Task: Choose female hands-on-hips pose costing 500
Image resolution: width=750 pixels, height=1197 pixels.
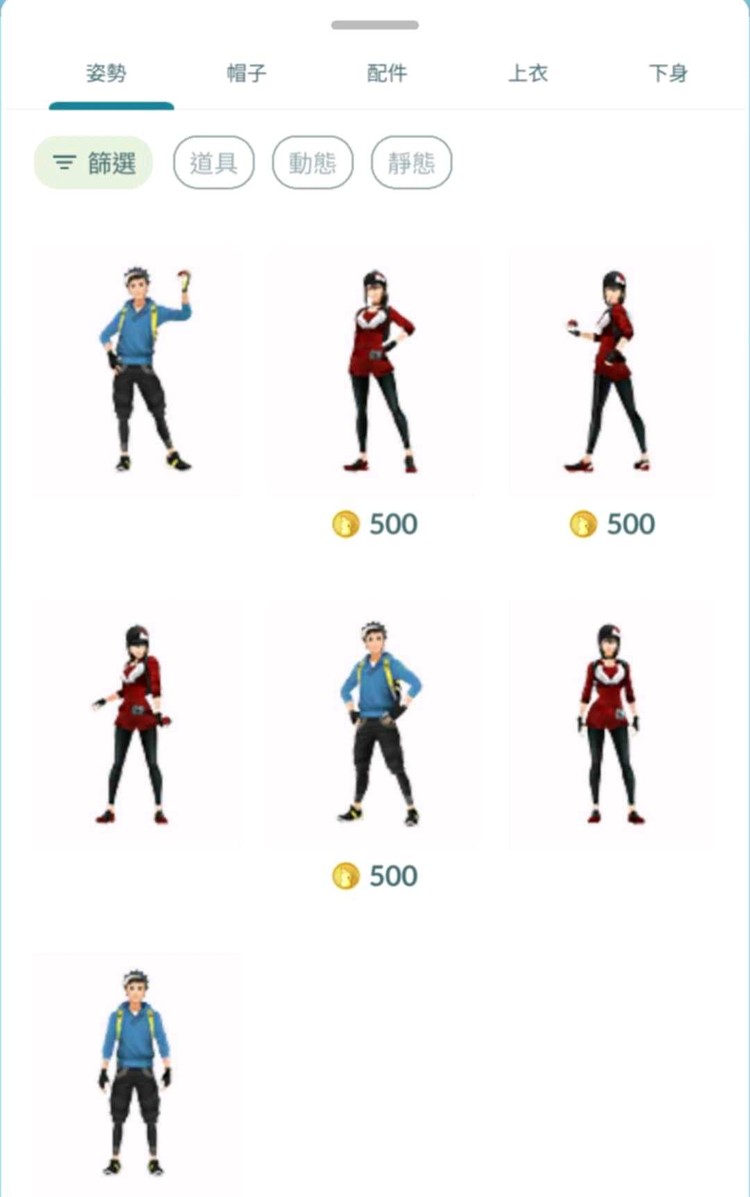Action: click(375, 370)
